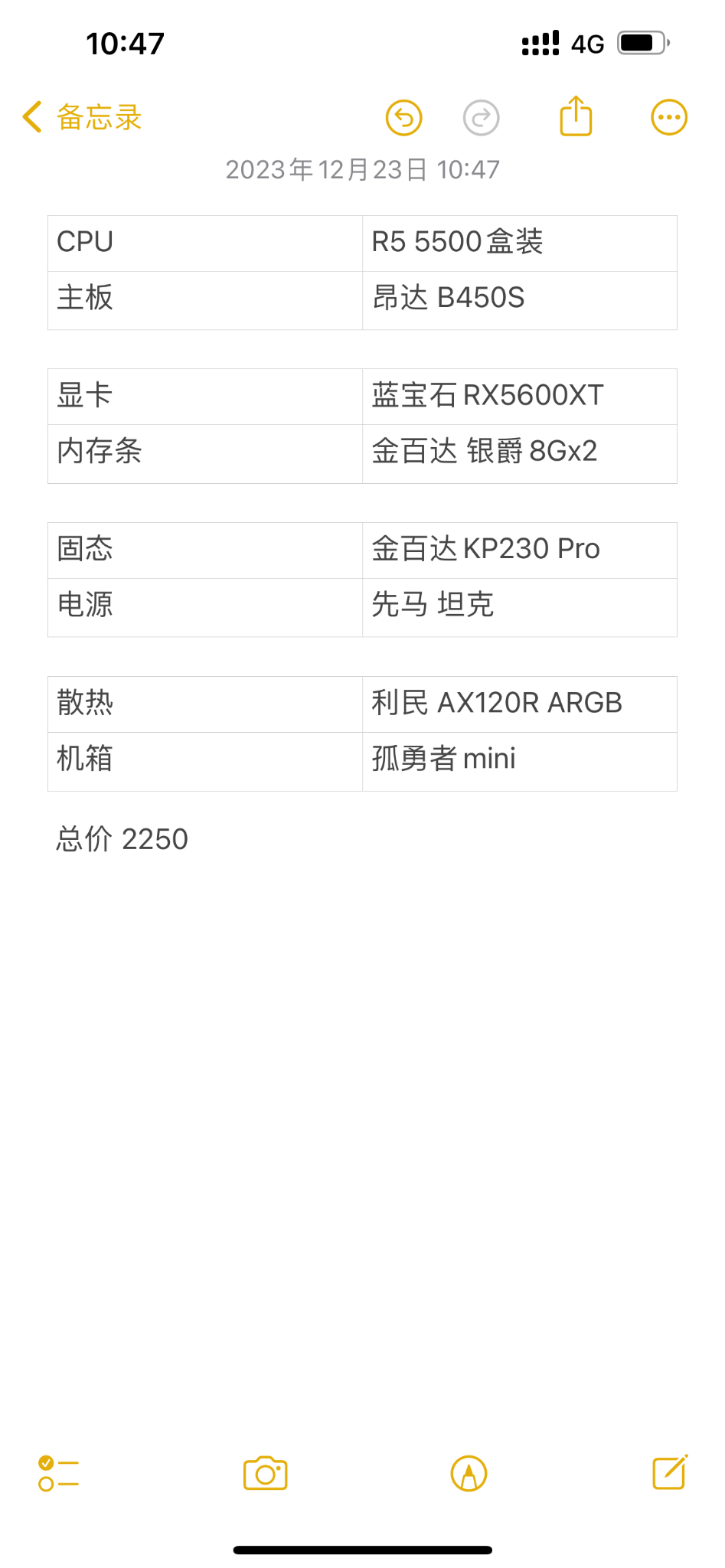
Task: Open the more options menu
Action: (668, 118)
